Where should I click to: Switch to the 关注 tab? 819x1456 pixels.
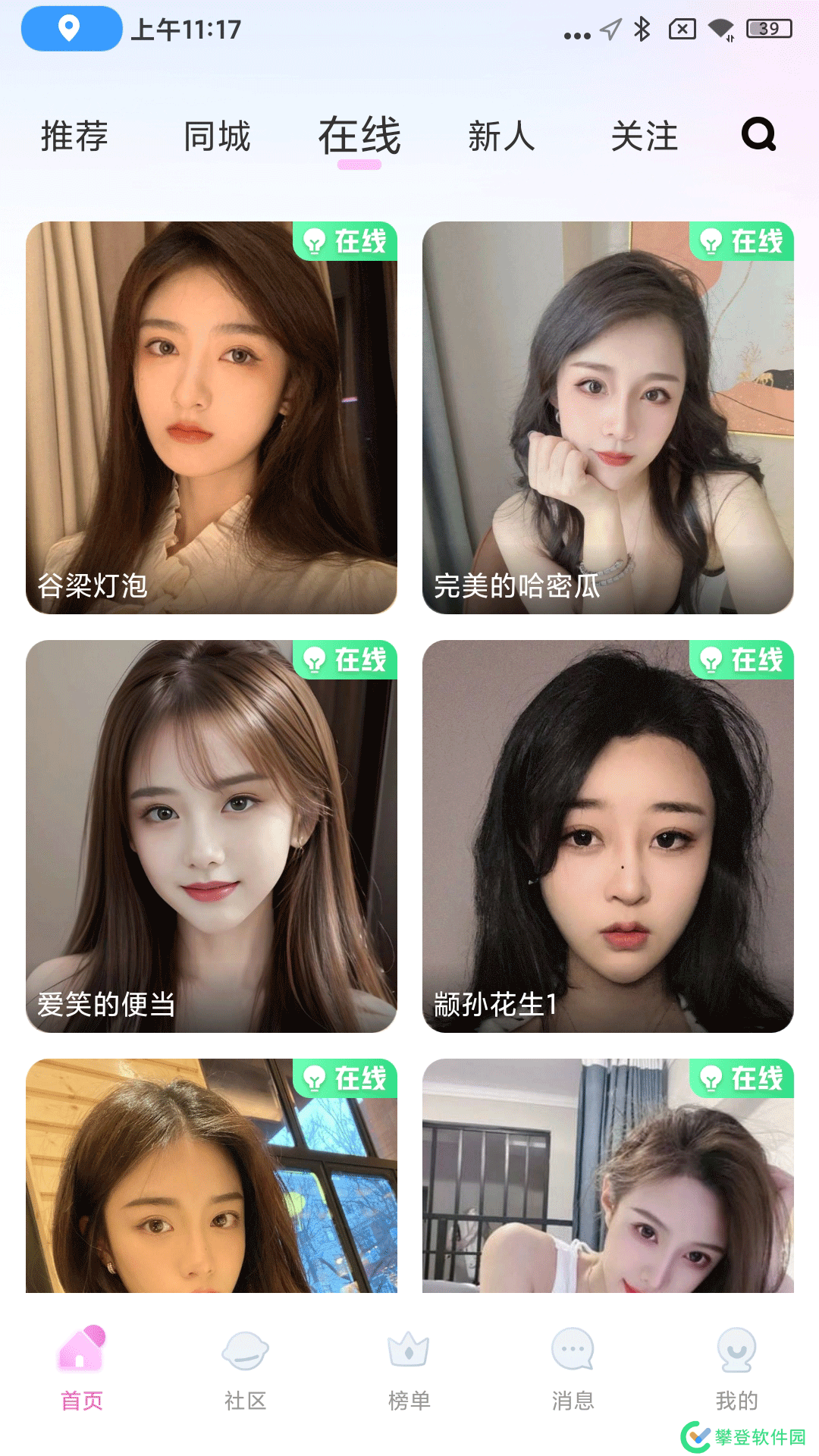(x=644, y=136)
